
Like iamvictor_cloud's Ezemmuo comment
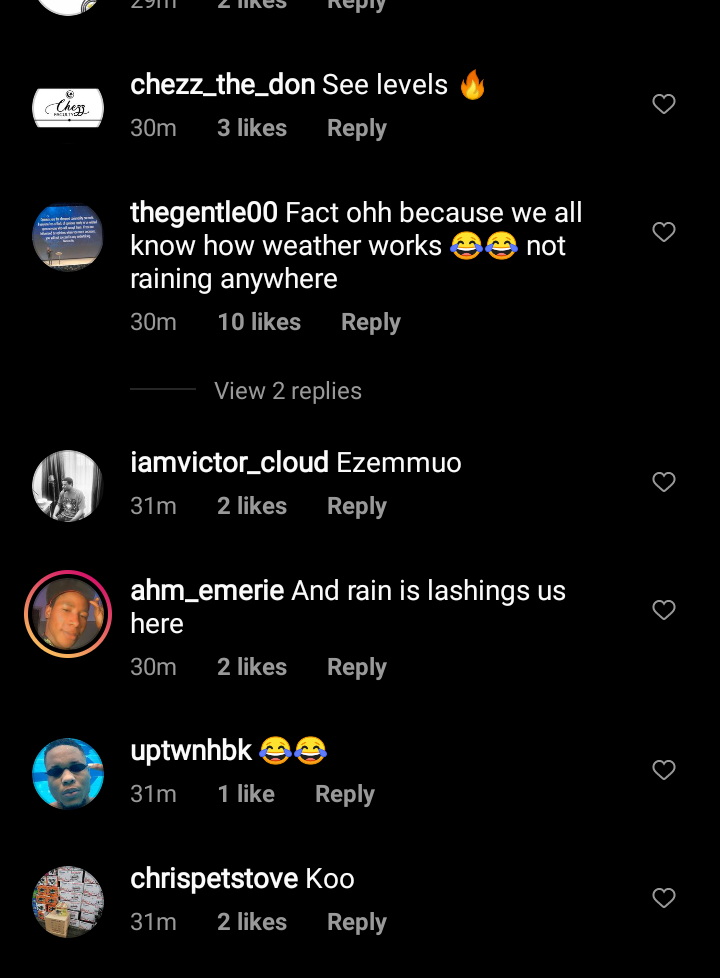(x=664, y=482)
